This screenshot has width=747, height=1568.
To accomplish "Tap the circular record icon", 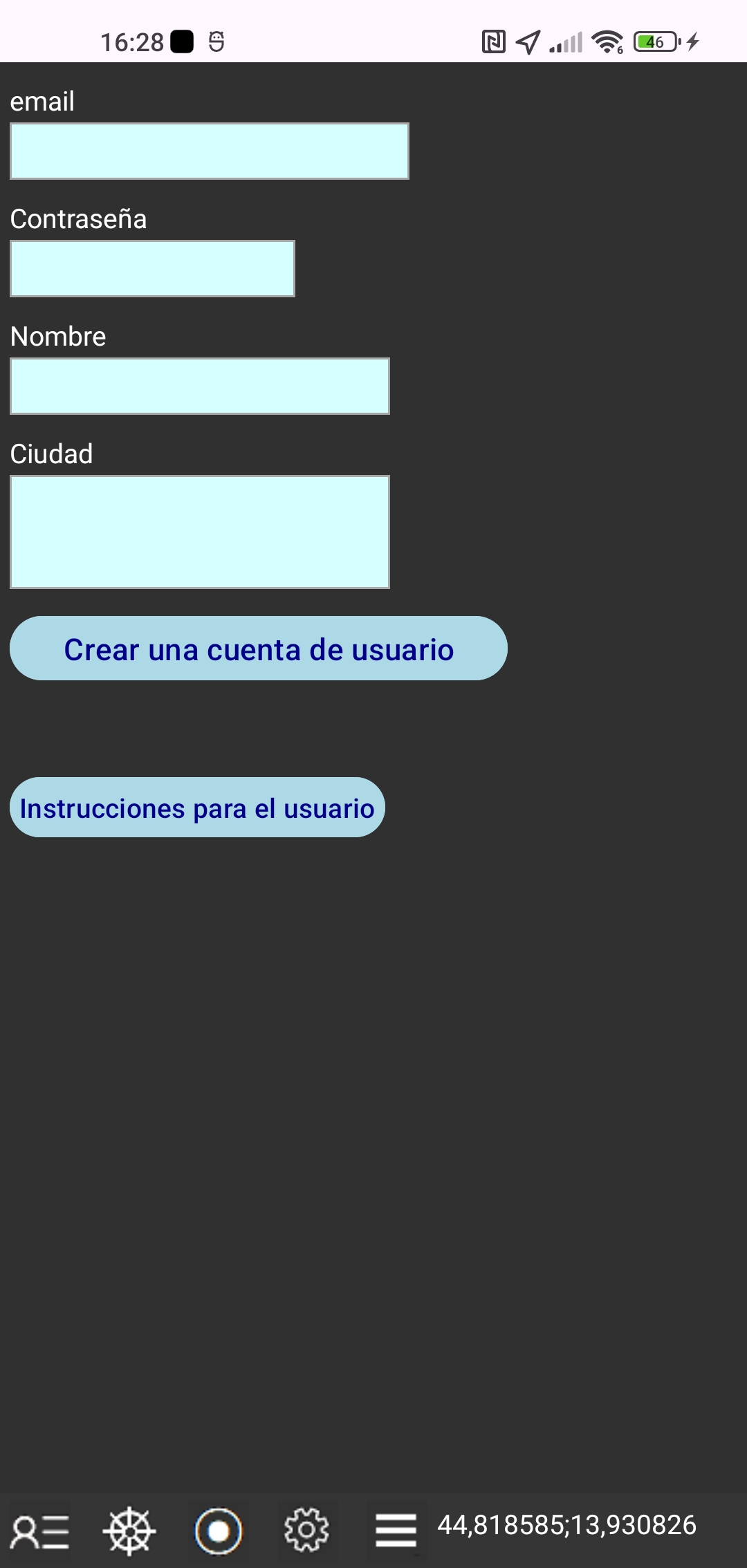I will 218,1531.
